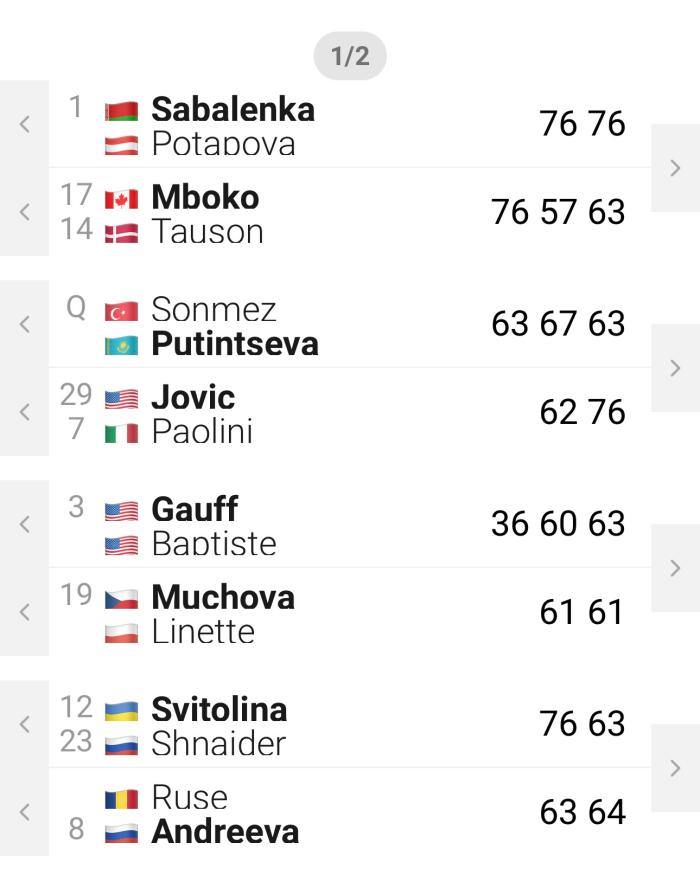Tap left chevron beside Ruse vs Andreeva

[x=24, y=812]
